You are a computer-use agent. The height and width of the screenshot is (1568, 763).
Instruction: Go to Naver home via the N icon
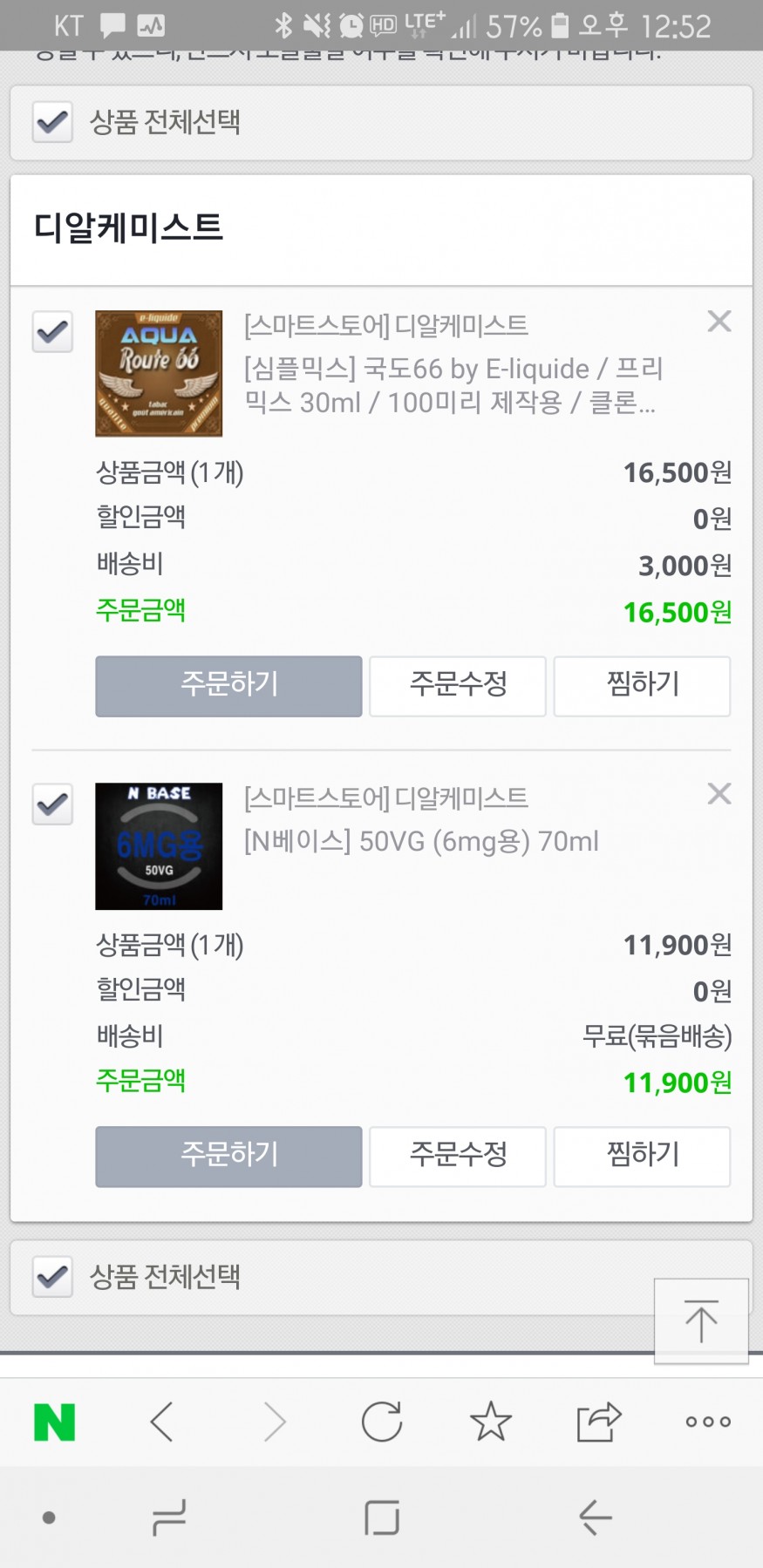click(54, 1422)
